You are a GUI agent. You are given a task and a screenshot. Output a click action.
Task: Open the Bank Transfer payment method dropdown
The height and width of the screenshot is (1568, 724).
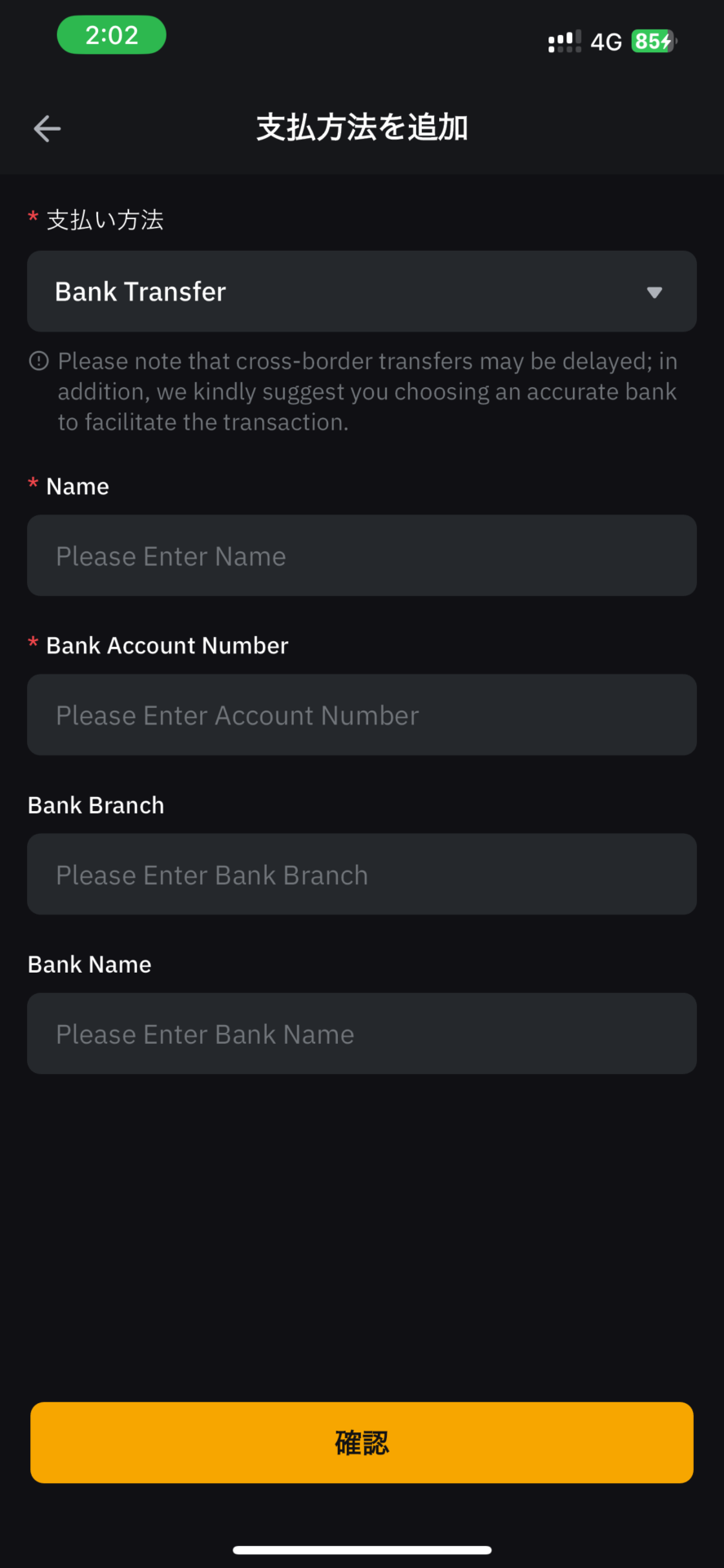coord(362,292)
